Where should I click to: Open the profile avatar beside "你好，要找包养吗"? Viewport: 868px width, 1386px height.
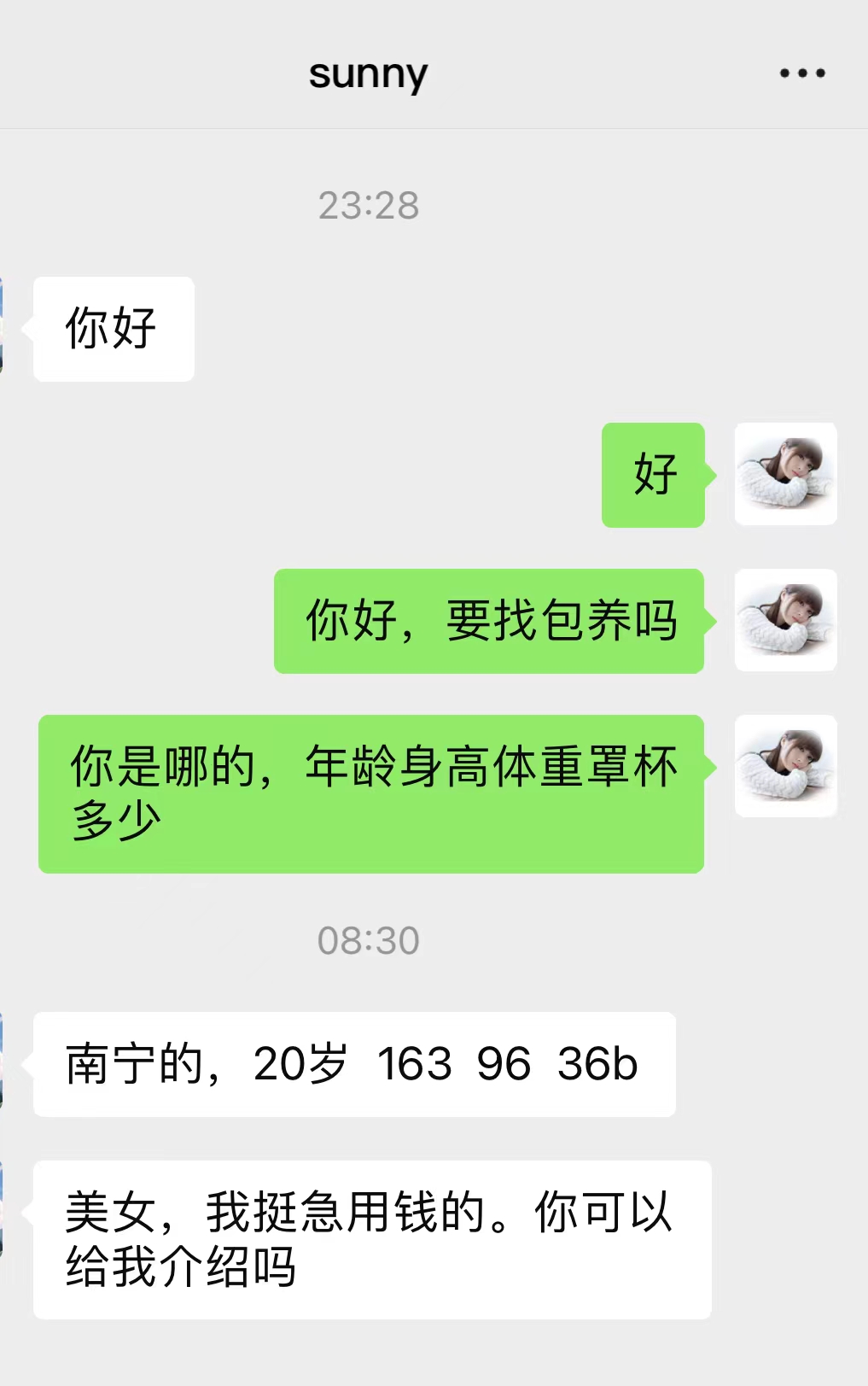pyautogui.click(x=785, y=620)
